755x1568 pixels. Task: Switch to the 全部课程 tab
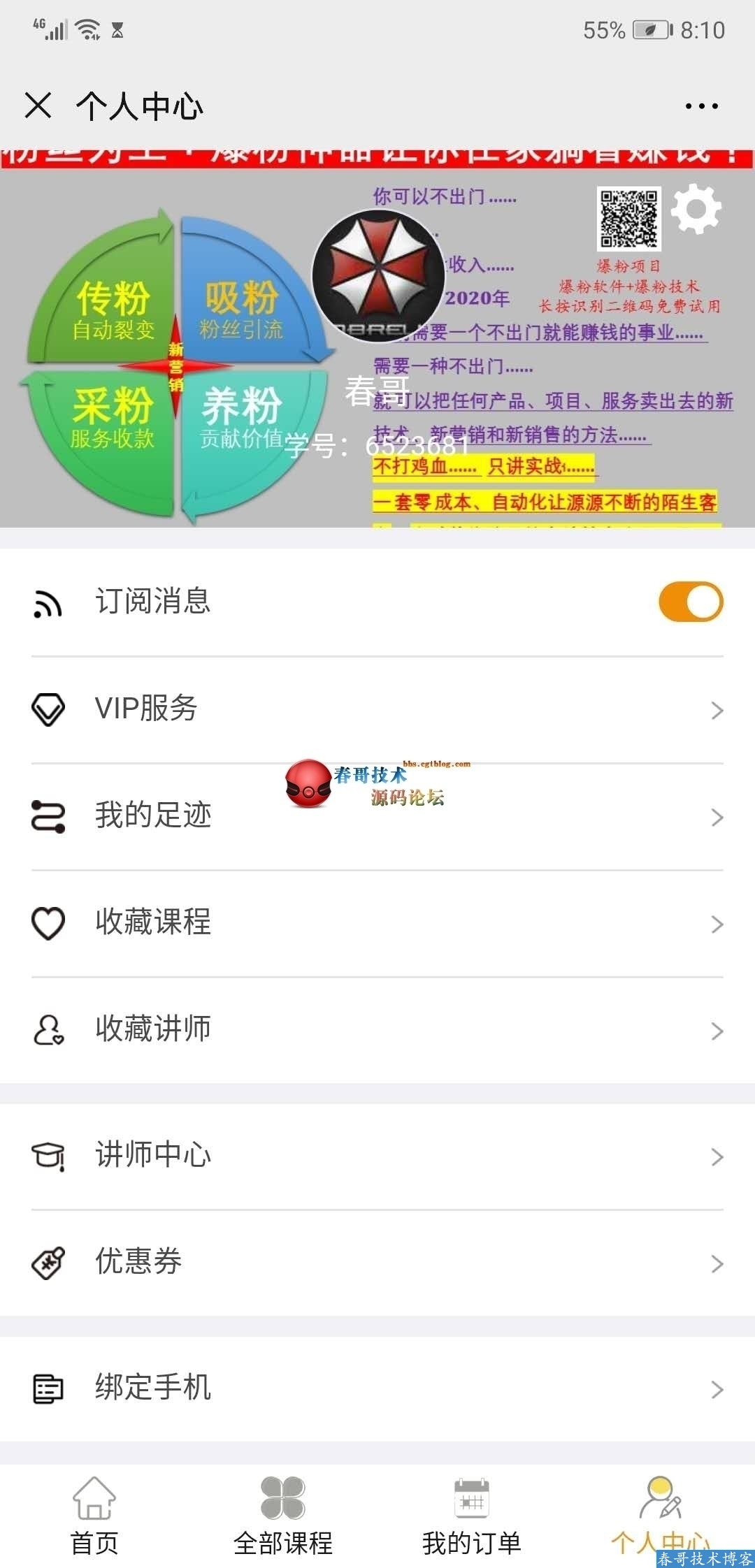pyautogui.click(x=283, y=1515)
